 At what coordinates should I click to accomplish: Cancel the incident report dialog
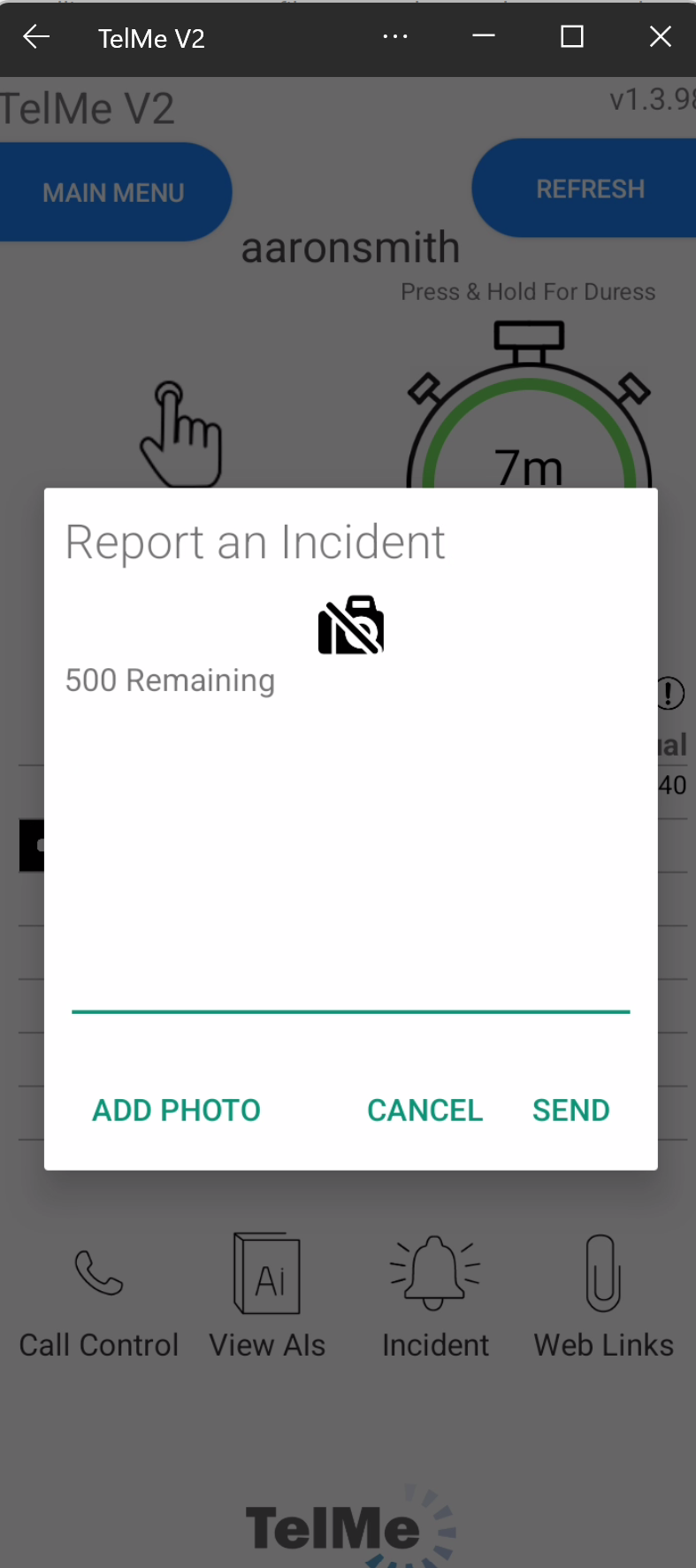424,1110
